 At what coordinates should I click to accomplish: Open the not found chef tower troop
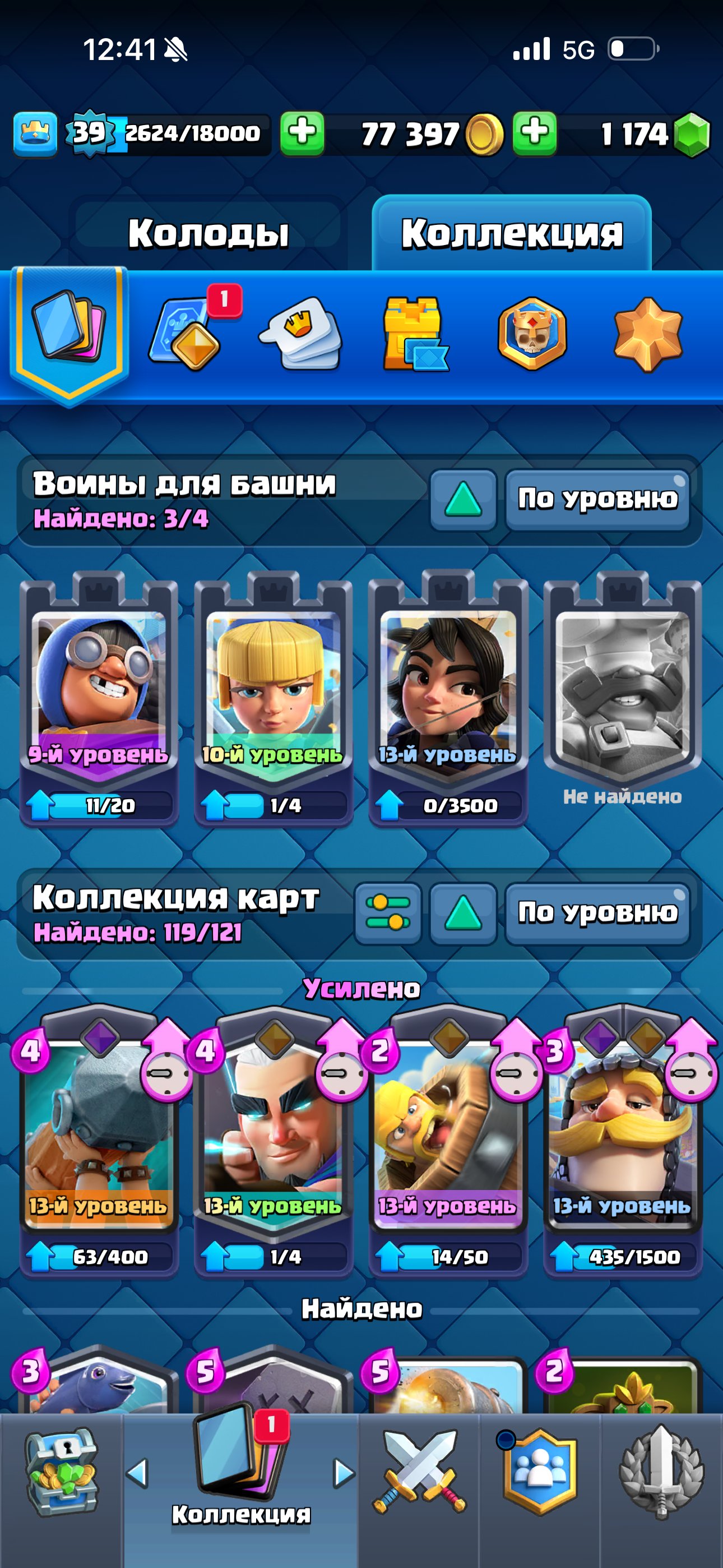point(622,688)
